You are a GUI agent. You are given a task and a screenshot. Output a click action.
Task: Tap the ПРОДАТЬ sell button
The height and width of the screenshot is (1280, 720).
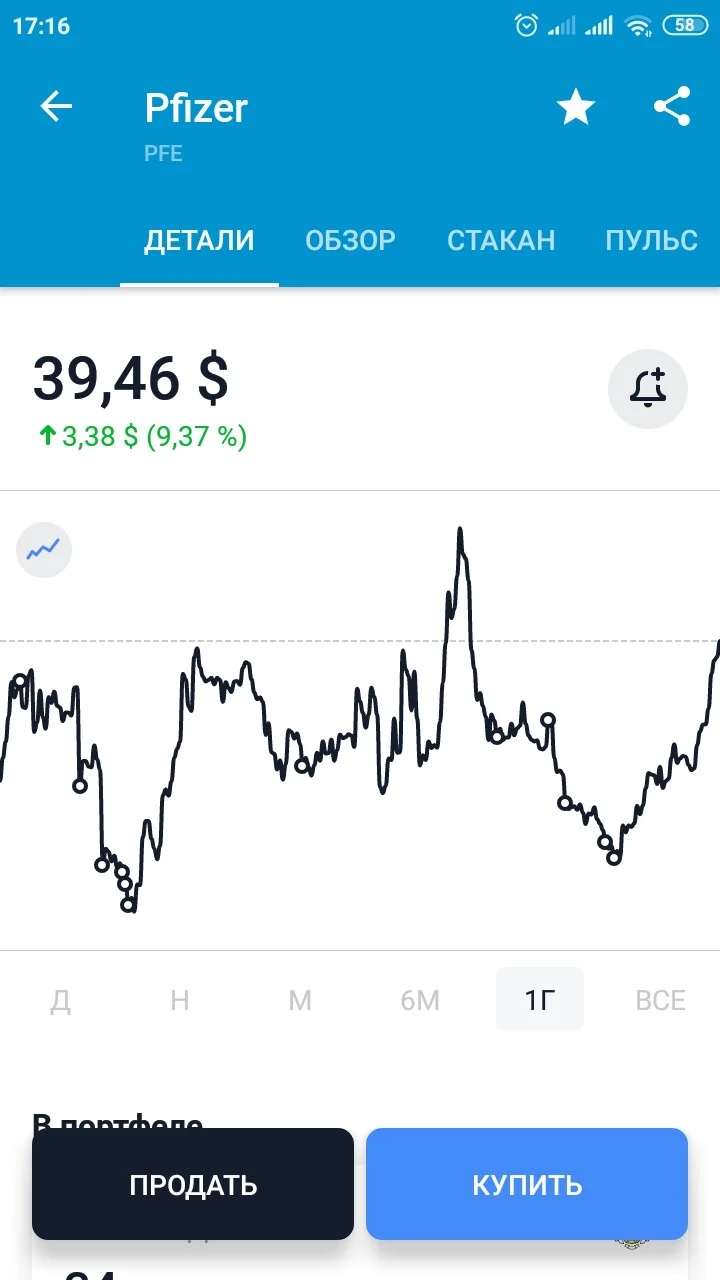pyautogui.click(x=193, y=1185)
